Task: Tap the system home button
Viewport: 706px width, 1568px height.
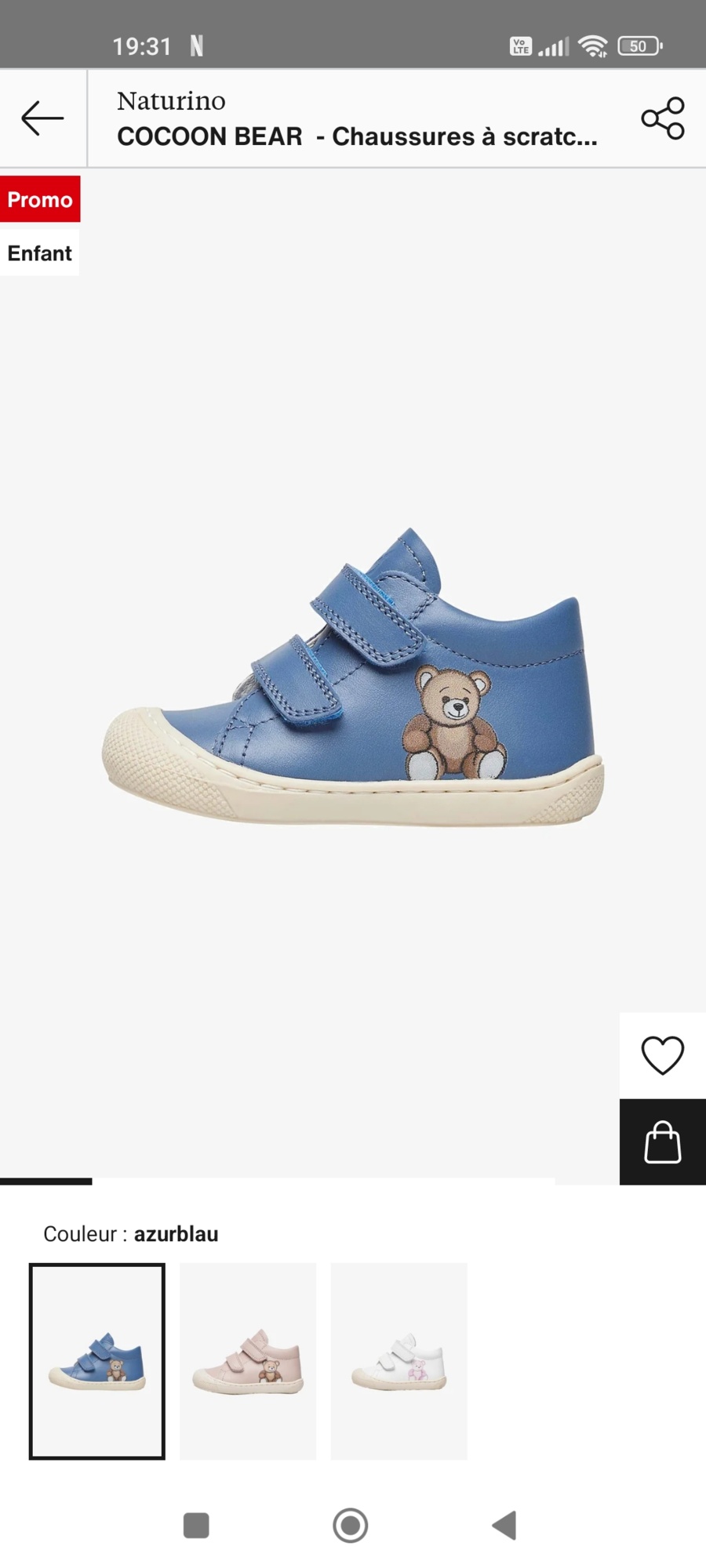Action: tap(351, 1526)
